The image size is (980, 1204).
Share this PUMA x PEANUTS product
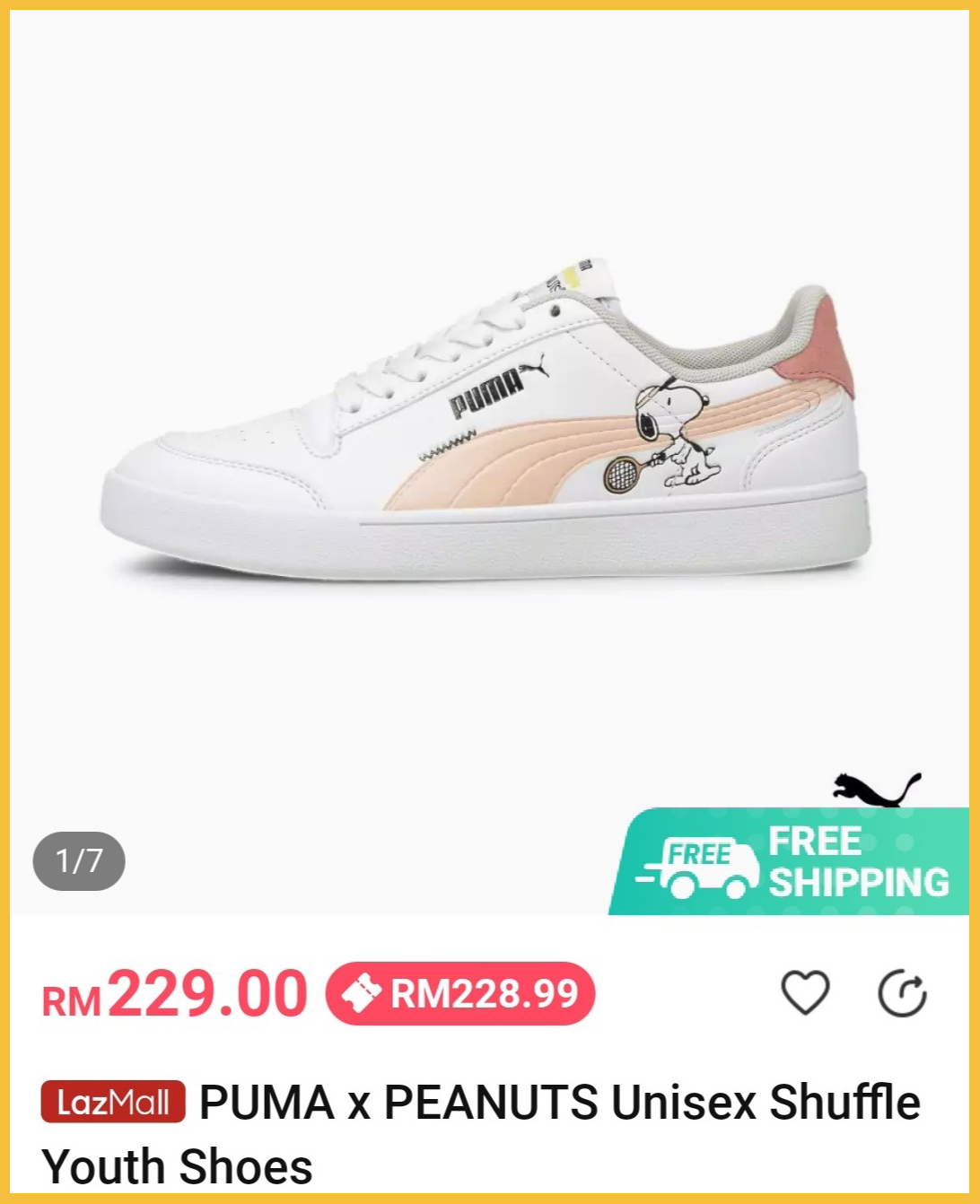point(901,993)
